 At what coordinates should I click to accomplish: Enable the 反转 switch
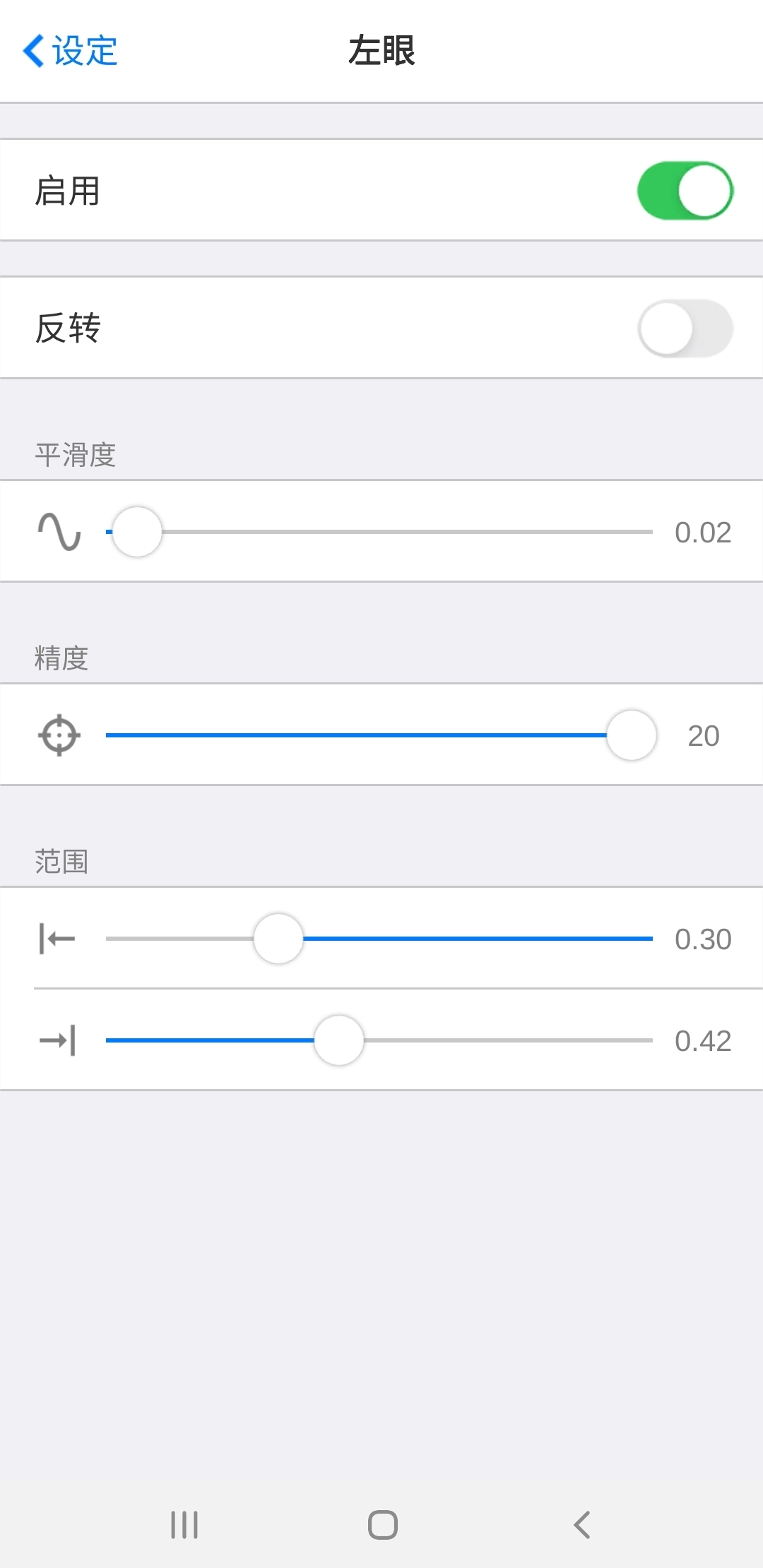click(x=685, y=328)
